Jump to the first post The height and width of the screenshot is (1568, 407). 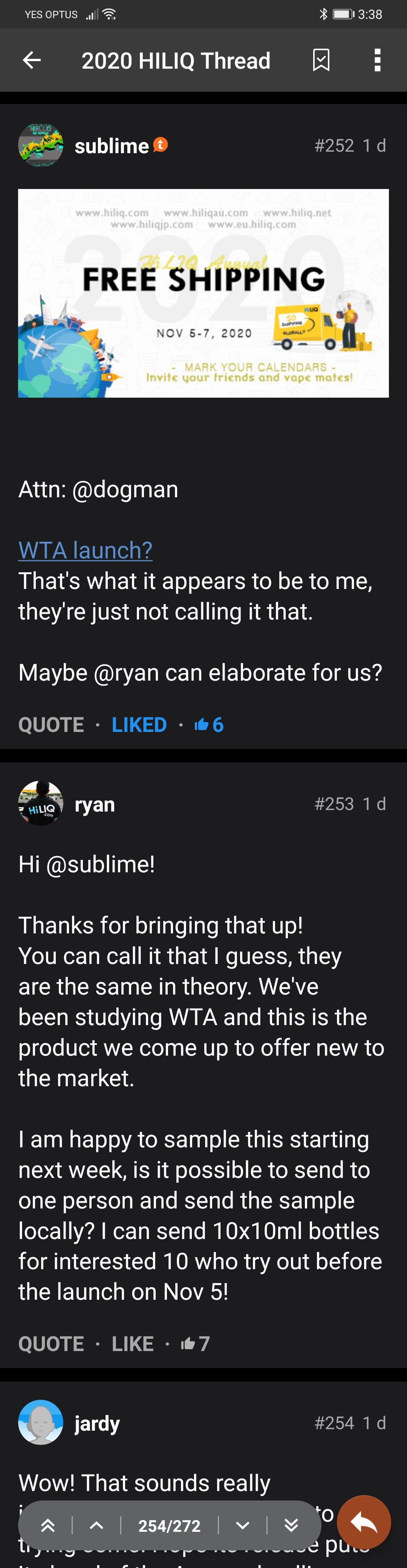[48, 1525]
